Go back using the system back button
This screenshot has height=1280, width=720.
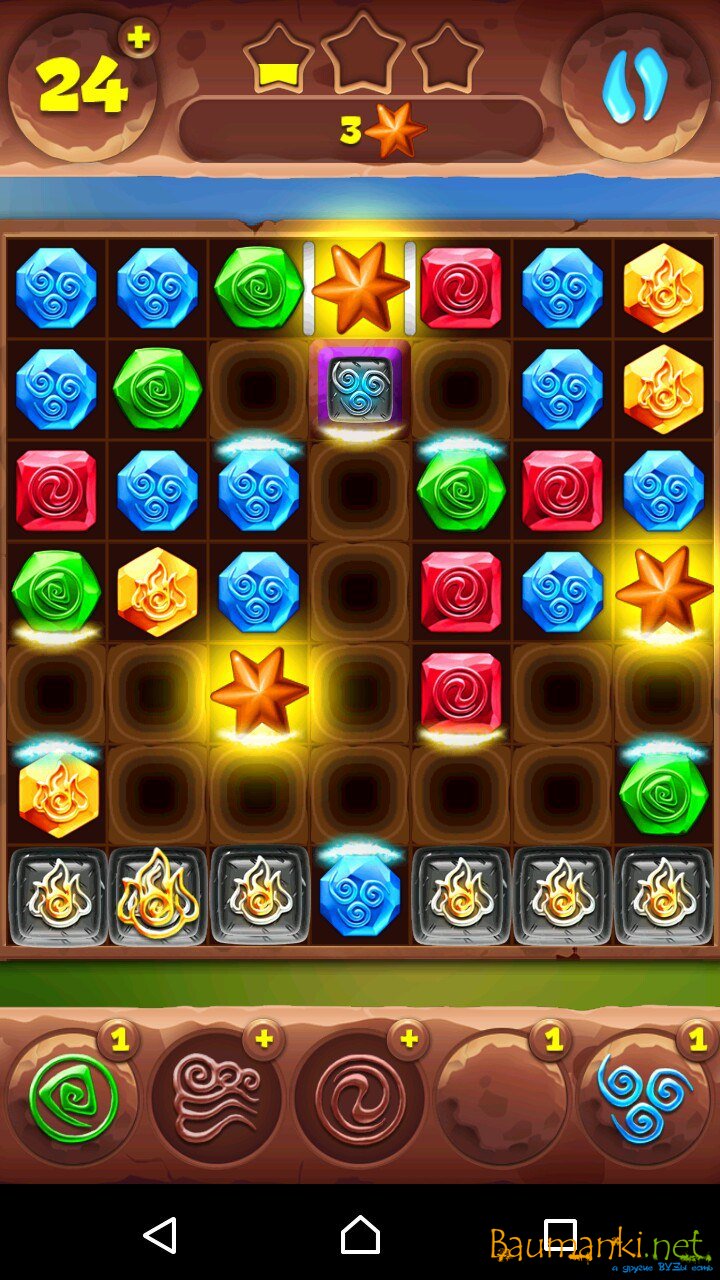point(160,1235)
